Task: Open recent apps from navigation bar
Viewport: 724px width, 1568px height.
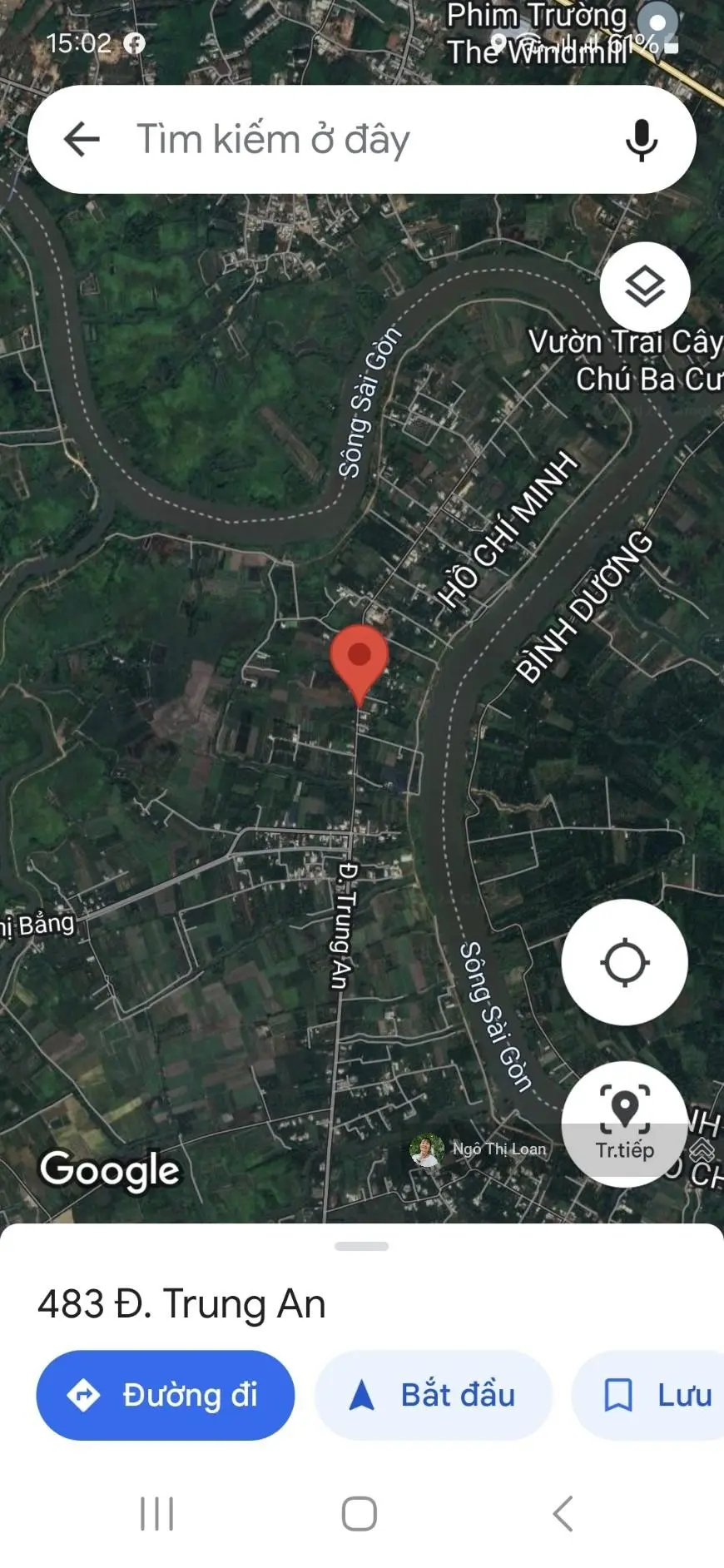Action: (x=156, y=1513)
